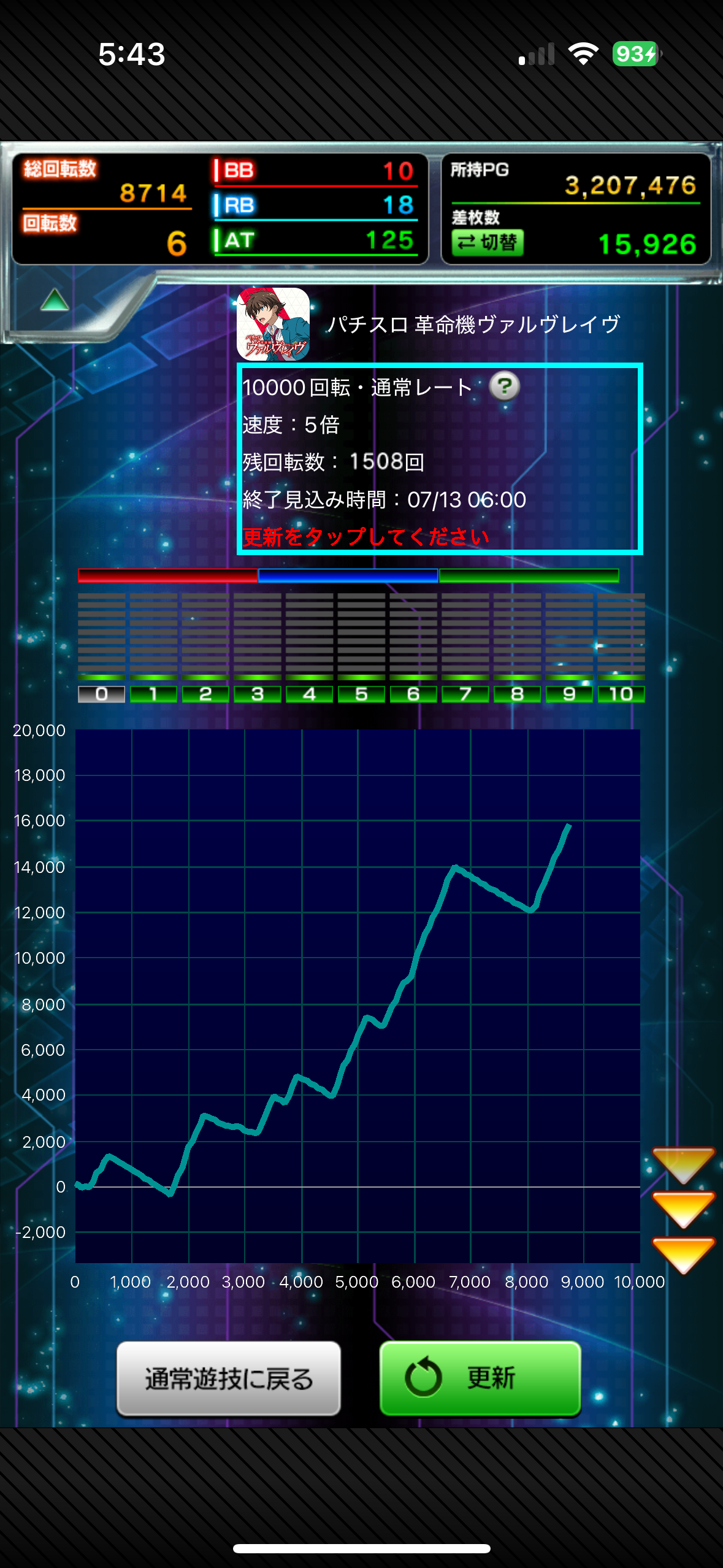Image resolution: width=723 pixels, height=1568 pixels.
Task: Tap the green 更新 refresh button
Action: 480,1378
